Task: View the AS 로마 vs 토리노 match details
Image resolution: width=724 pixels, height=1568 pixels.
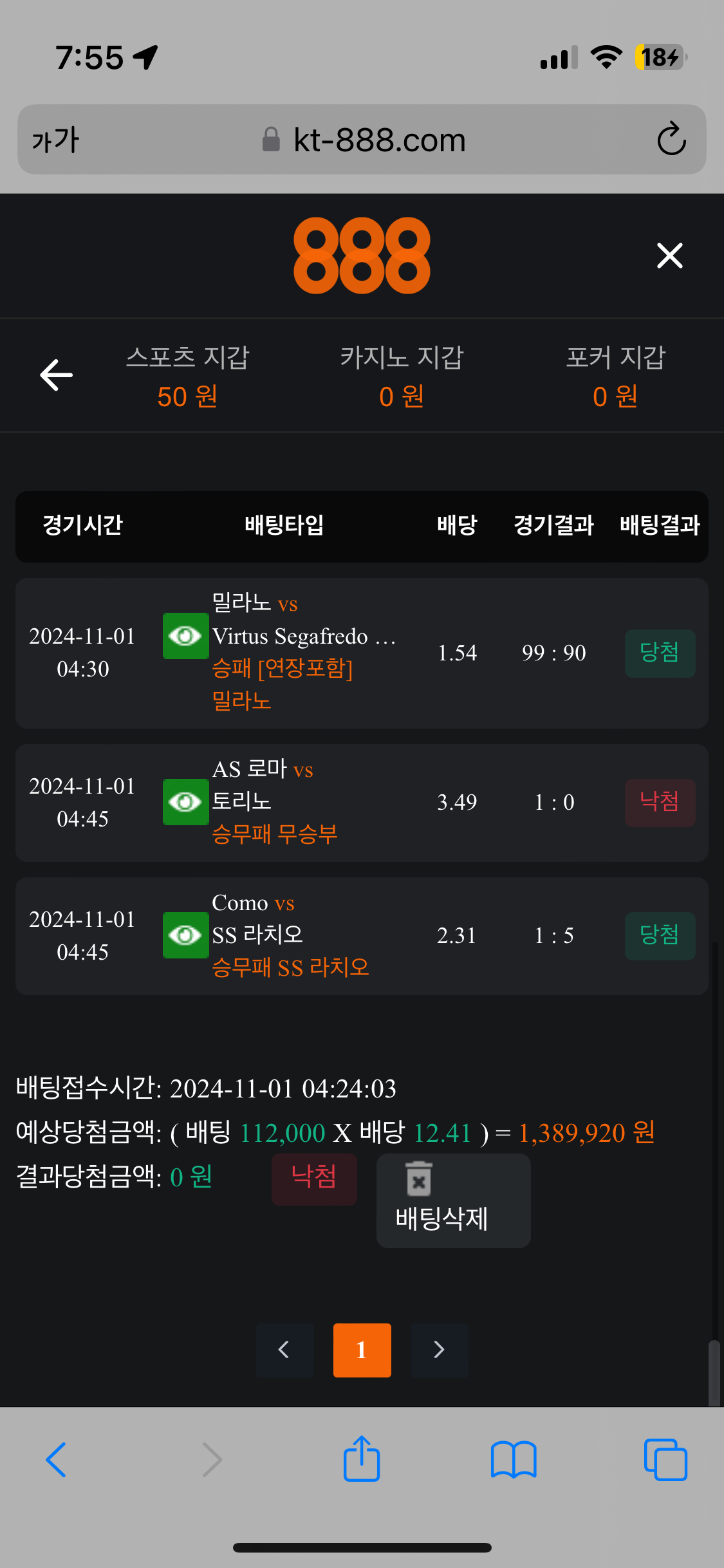Action: tap(185, 802)
